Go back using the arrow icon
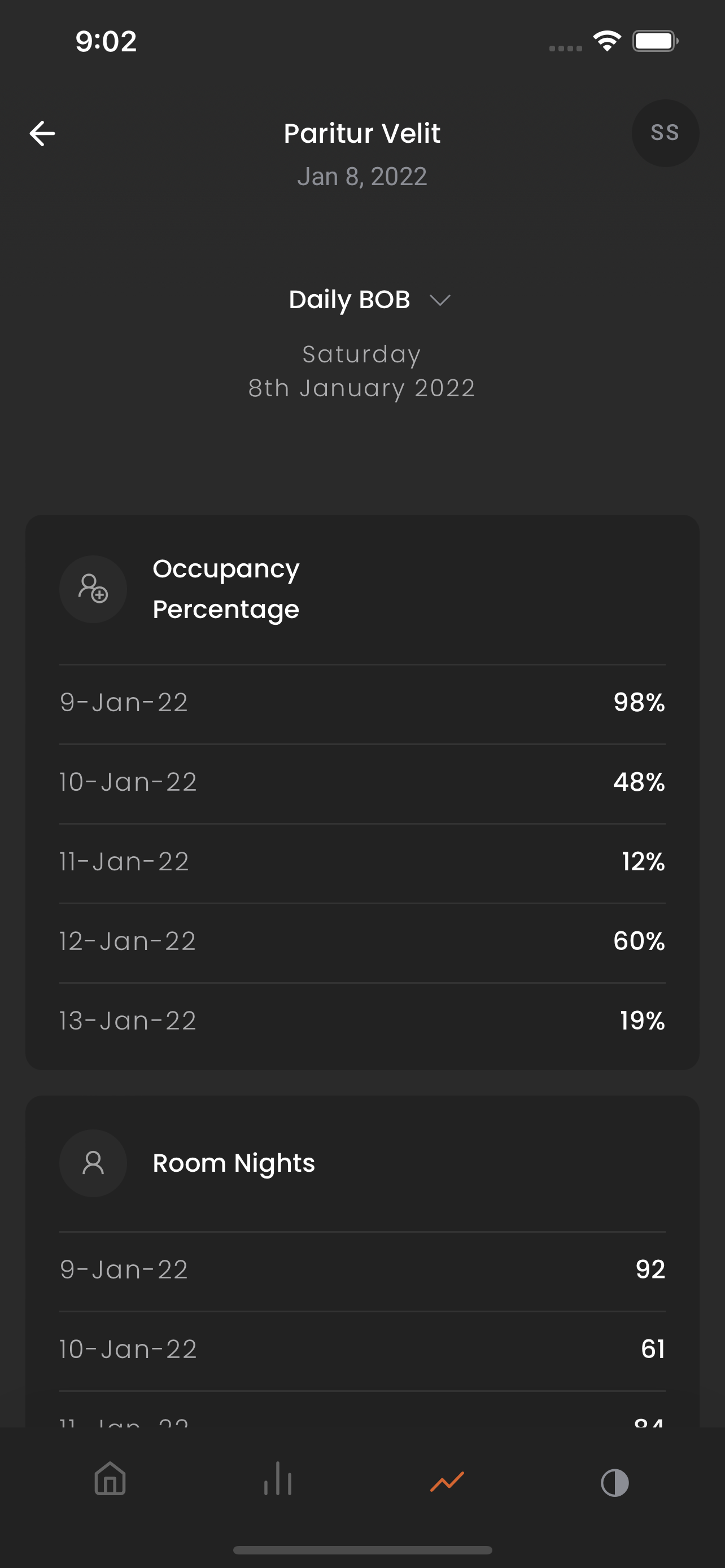The width and height of the screenshot is (725, 1568). (x=42, y=133)
